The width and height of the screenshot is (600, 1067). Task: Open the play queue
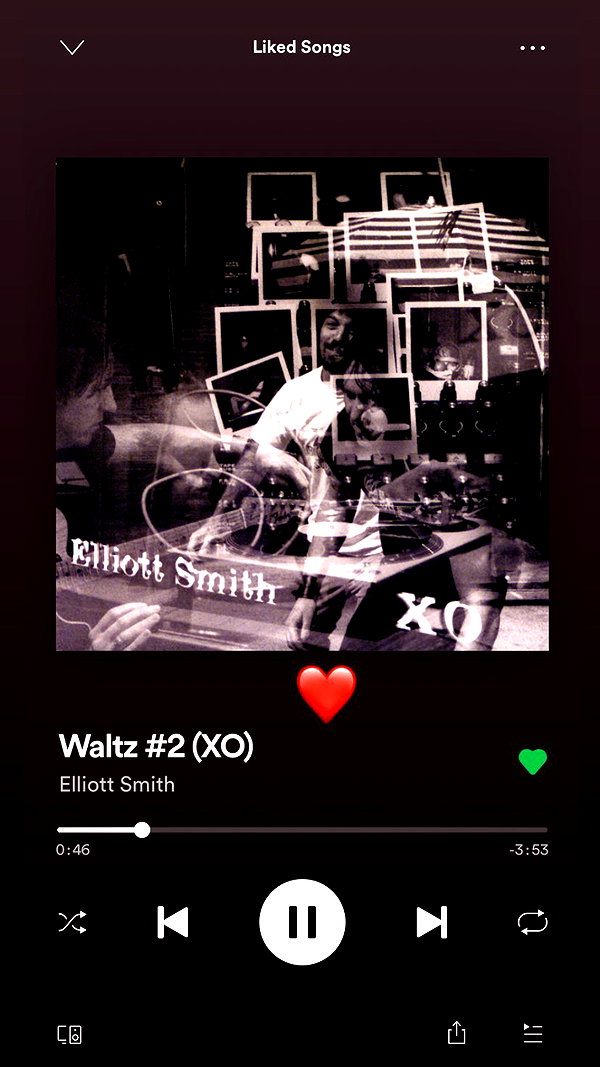point(533,1033)
